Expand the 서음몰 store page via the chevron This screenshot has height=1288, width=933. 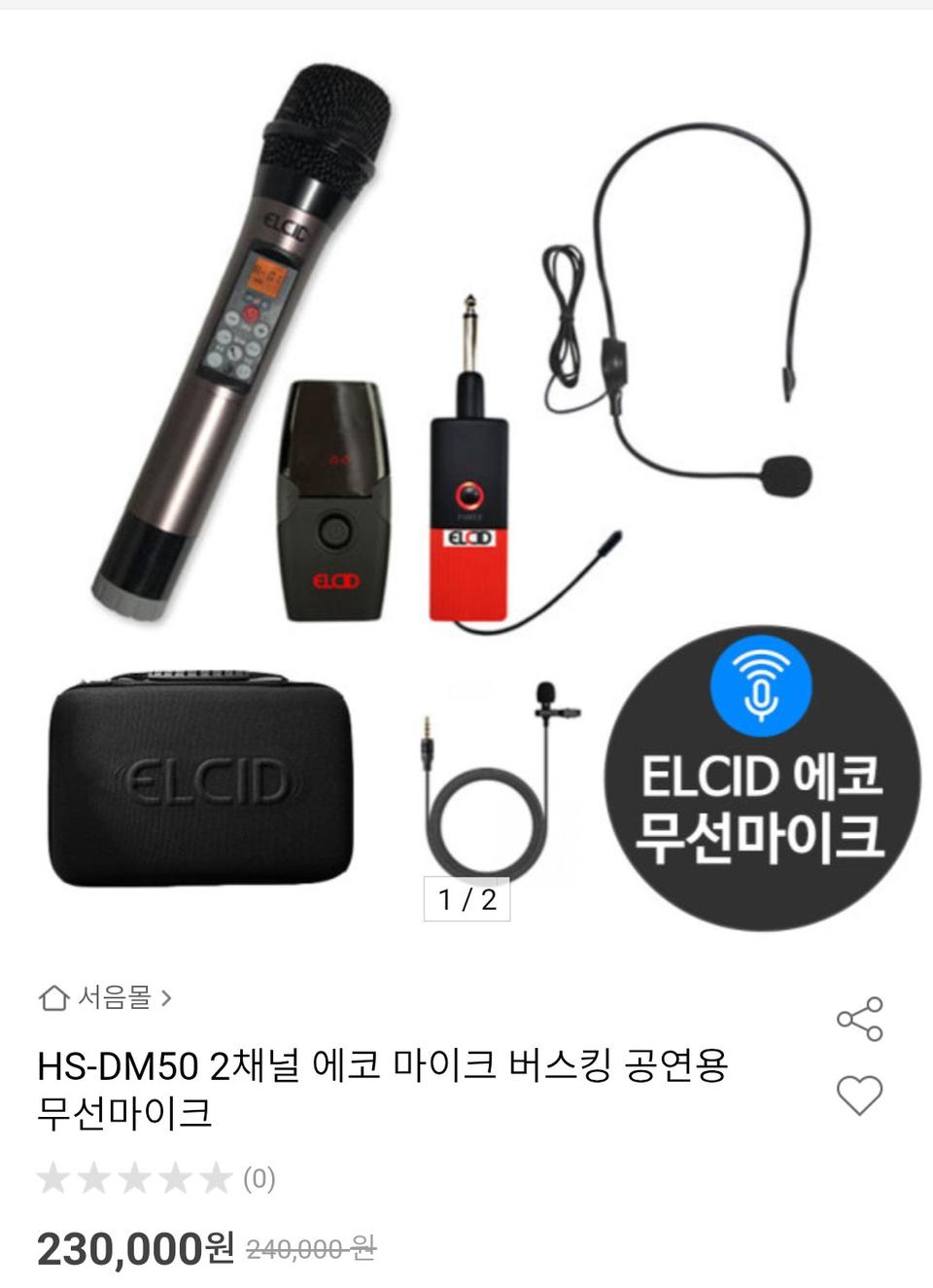pyautogui.click(x=167, y=998)
